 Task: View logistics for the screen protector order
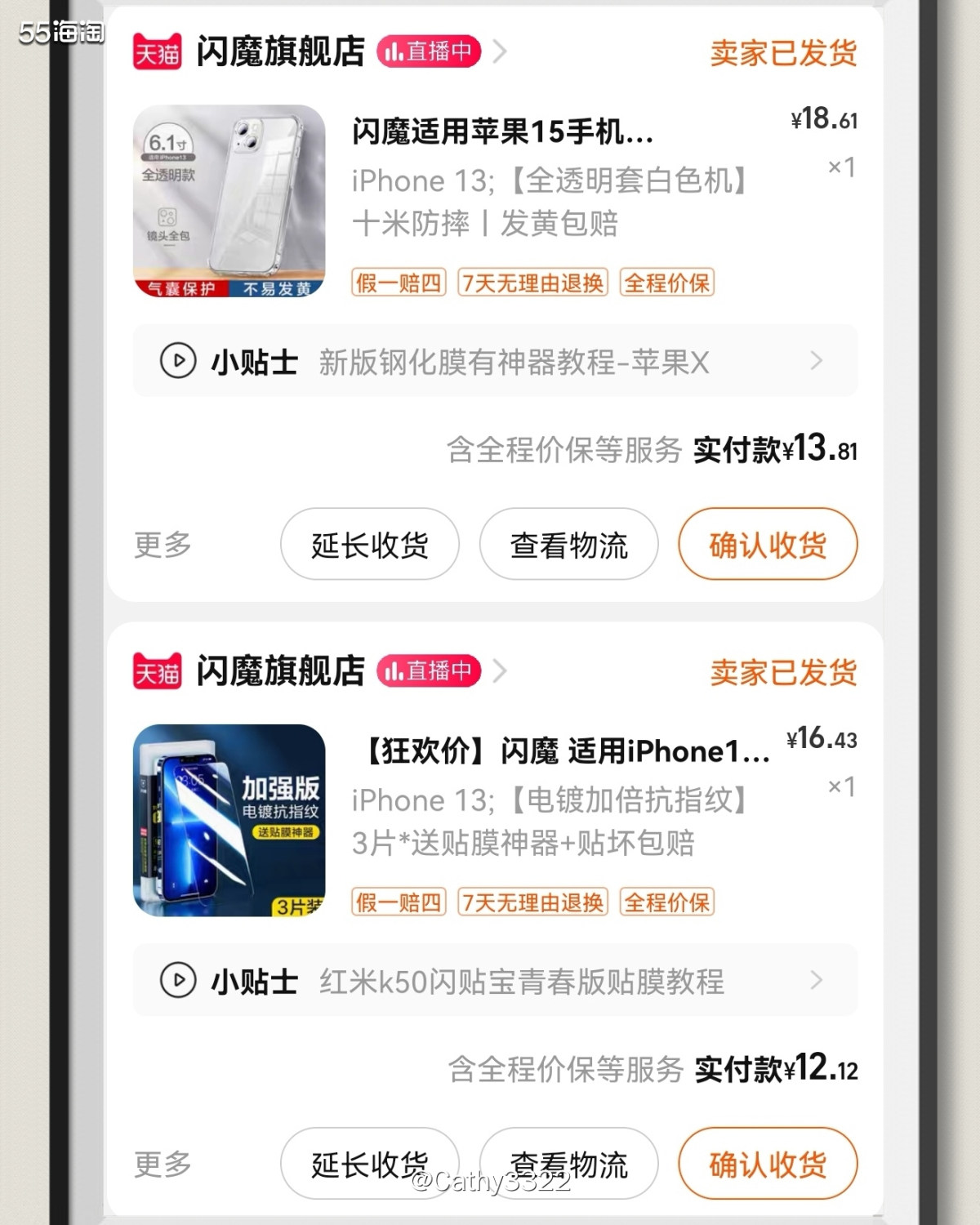click(568, 1163)
